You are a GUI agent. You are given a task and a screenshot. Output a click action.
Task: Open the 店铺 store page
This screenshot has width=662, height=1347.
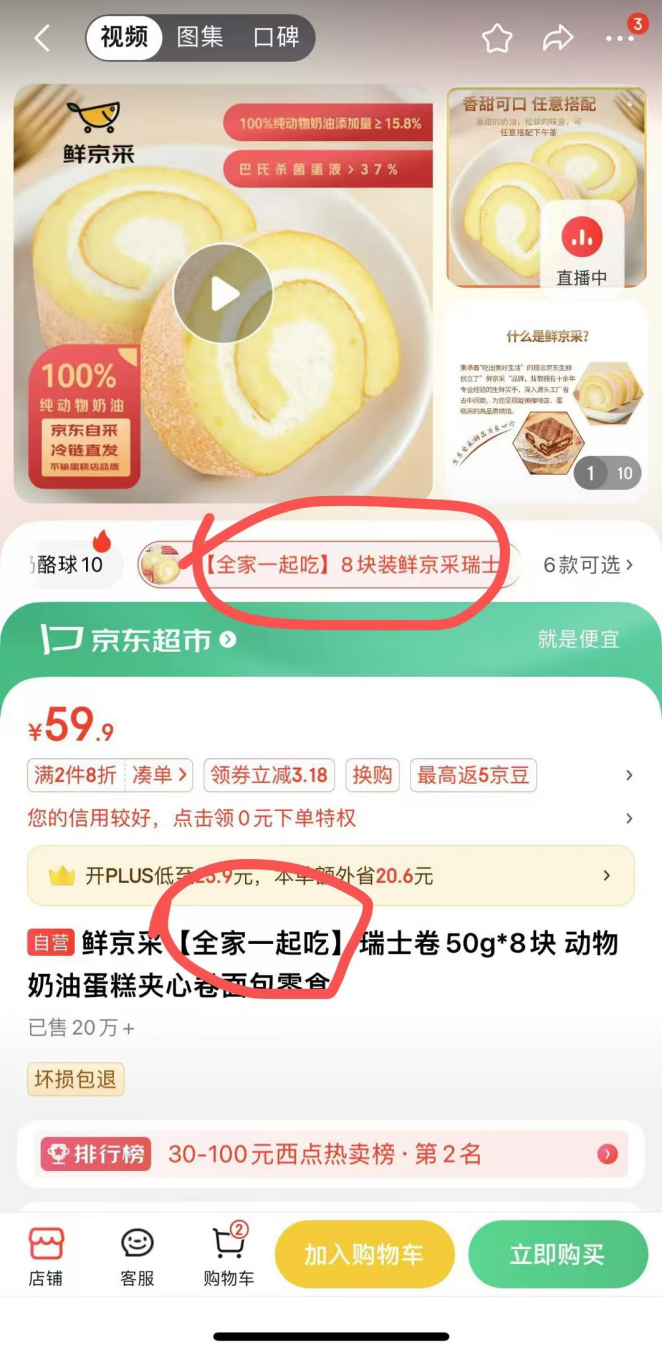pyautogui.click(x=45, y=1256)
